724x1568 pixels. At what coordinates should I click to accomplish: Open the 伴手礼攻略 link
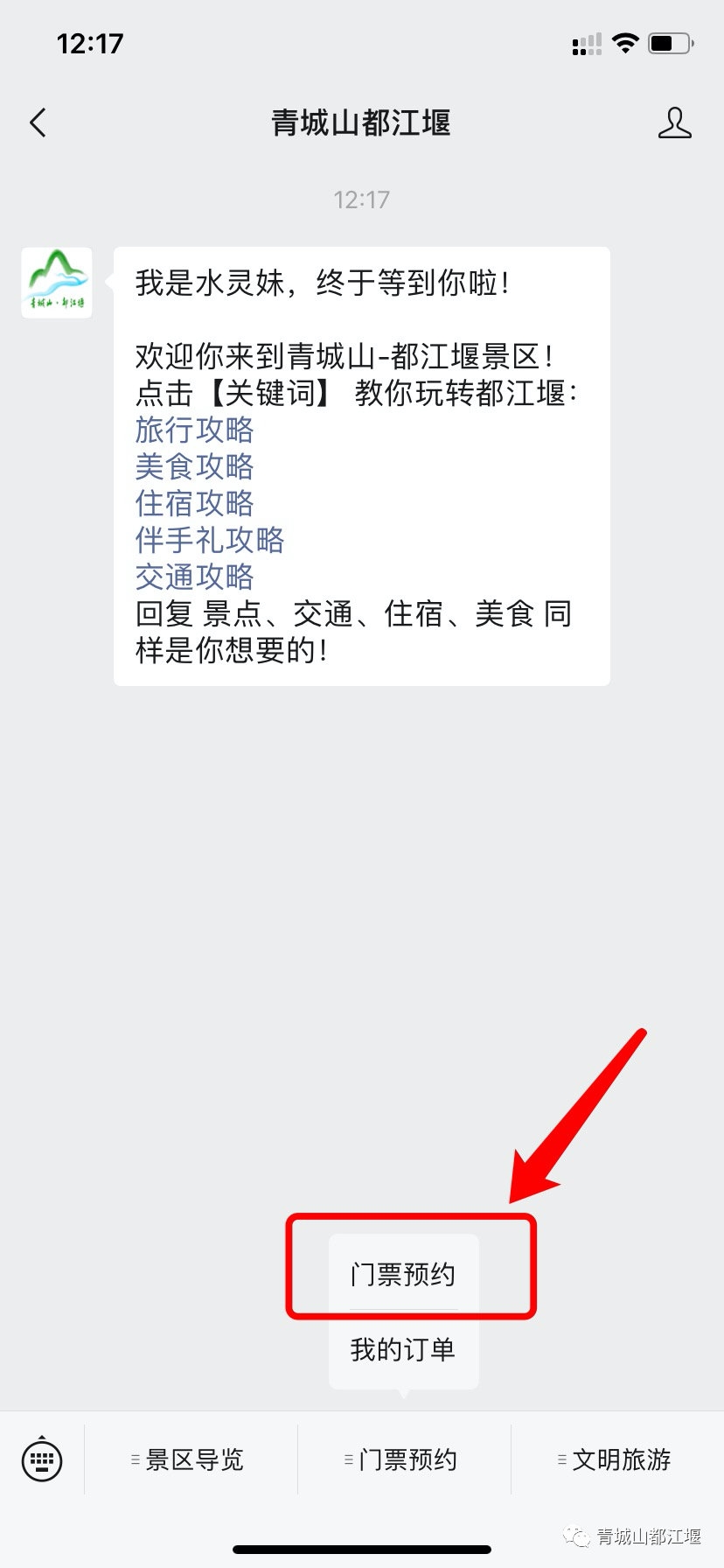[x=210, y=540]
